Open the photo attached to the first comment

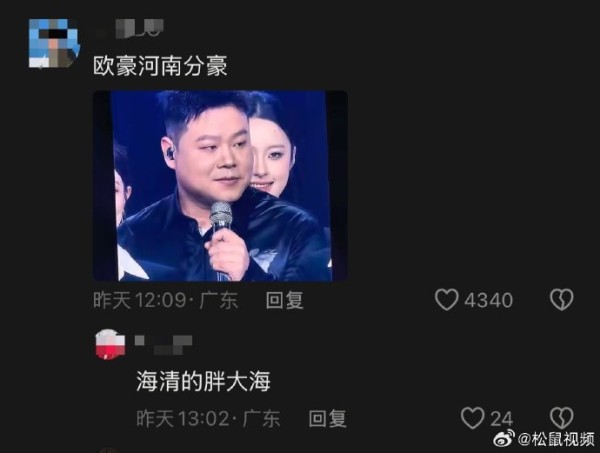click(x=220, y=186)
